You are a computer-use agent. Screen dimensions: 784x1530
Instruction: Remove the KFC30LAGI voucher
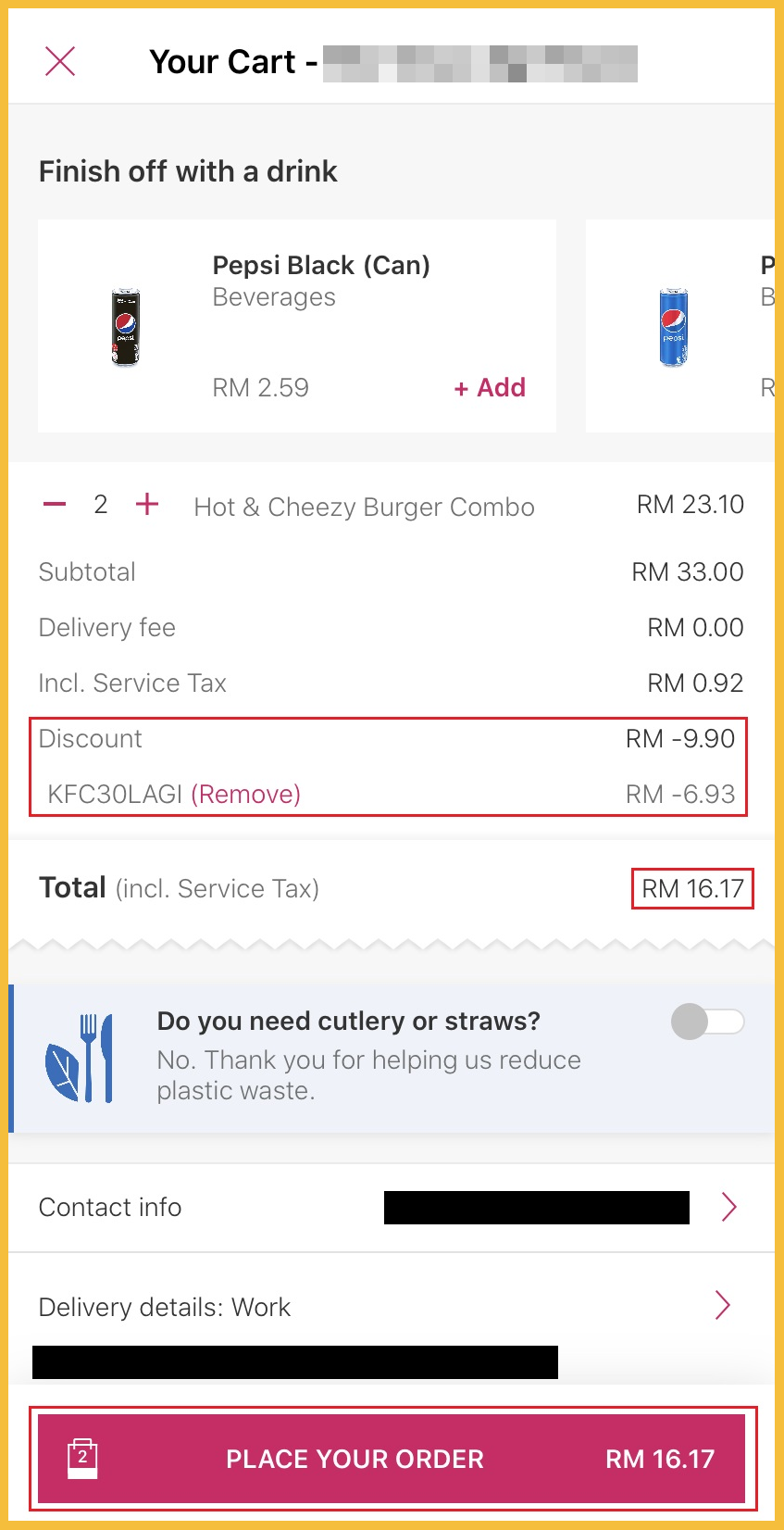click(x=246, y=795)
